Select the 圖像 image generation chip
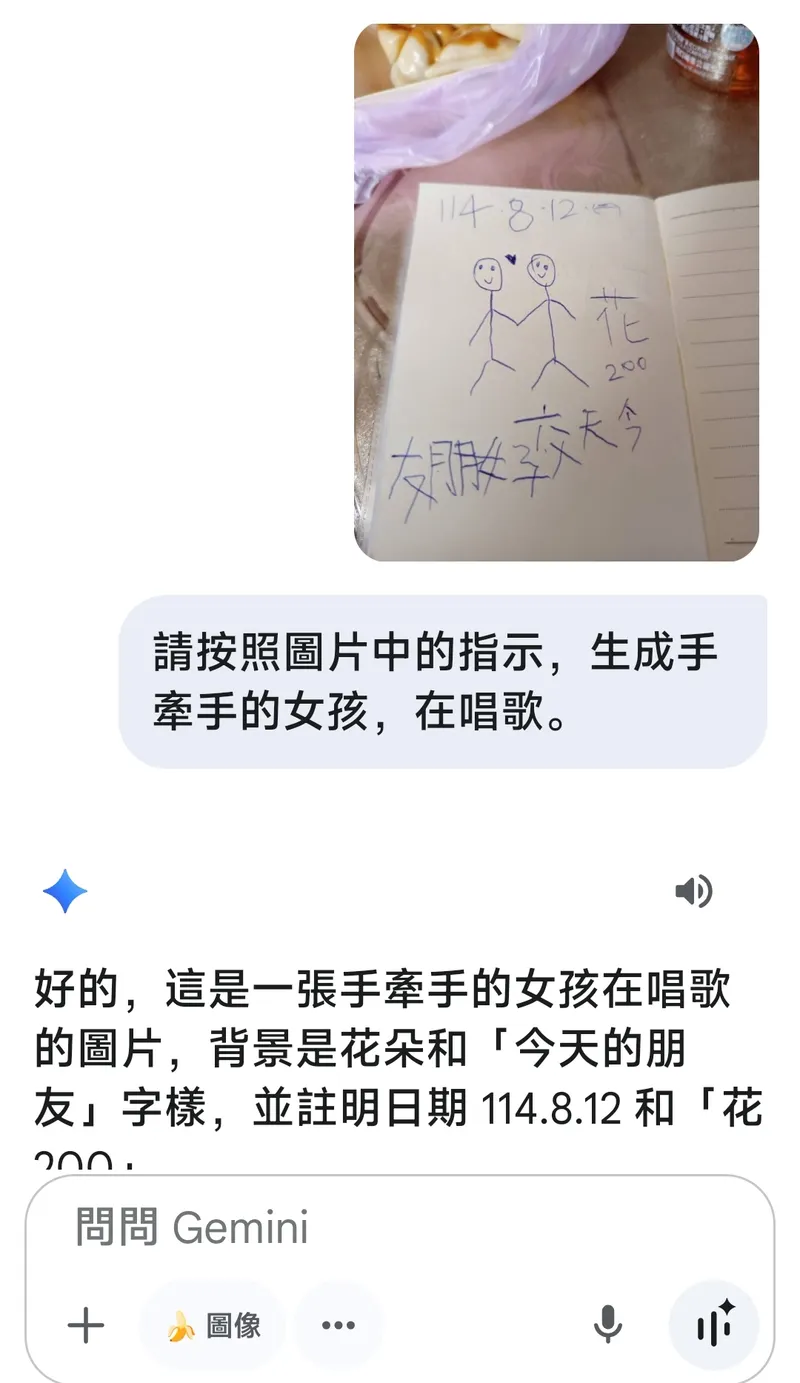 point(213,1326)
